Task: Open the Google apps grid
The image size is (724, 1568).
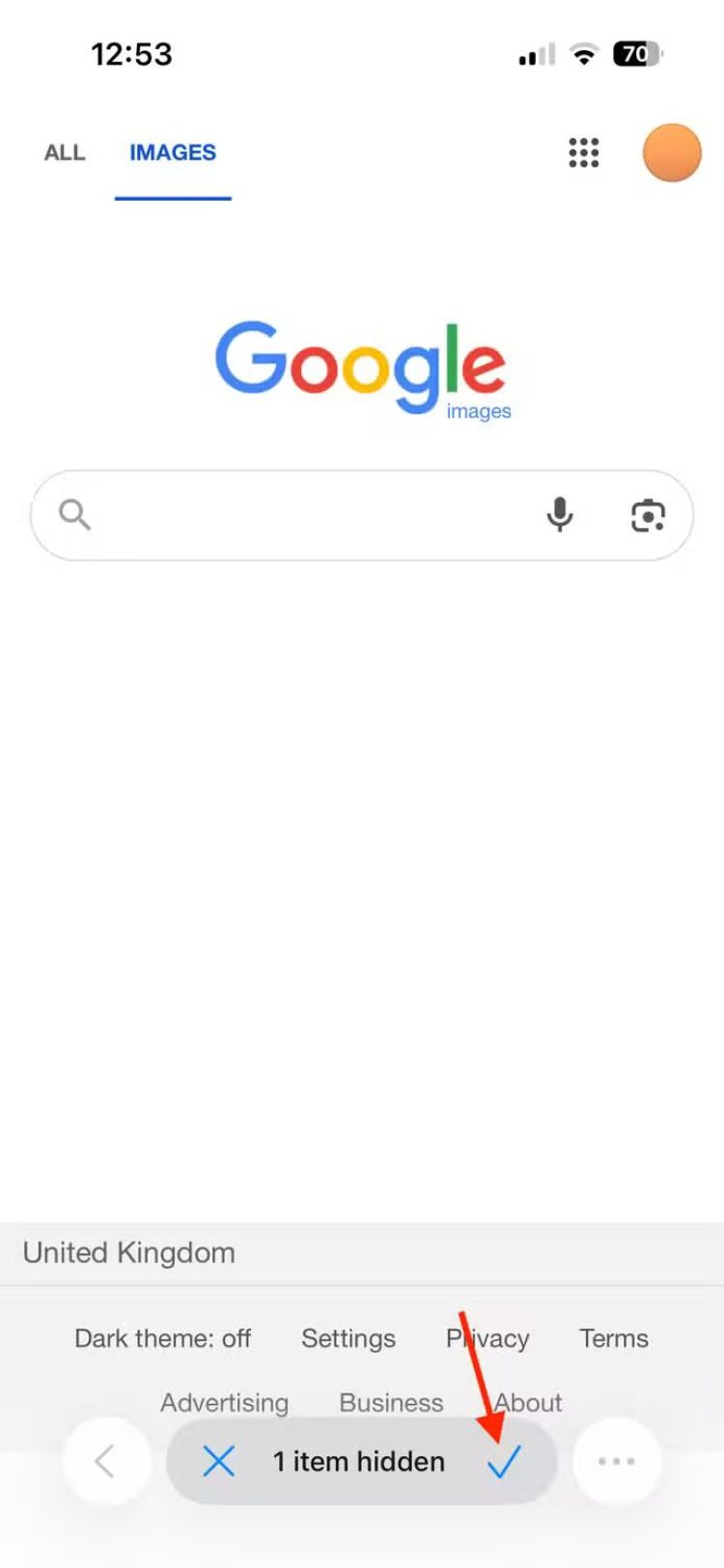Action: pos(584,152)
